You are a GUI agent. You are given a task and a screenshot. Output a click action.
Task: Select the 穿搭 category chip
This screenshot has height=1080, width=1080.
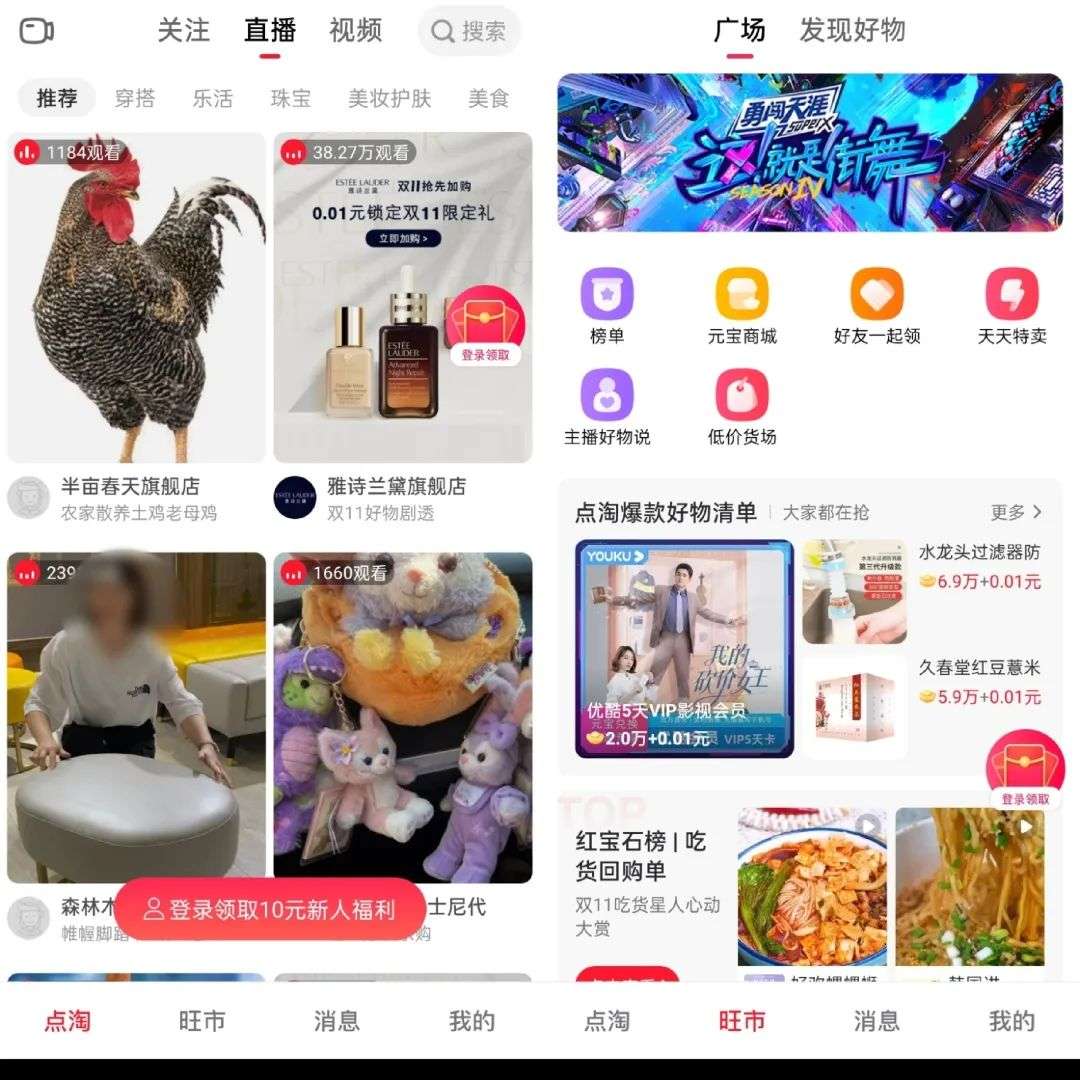click(134, 98)
